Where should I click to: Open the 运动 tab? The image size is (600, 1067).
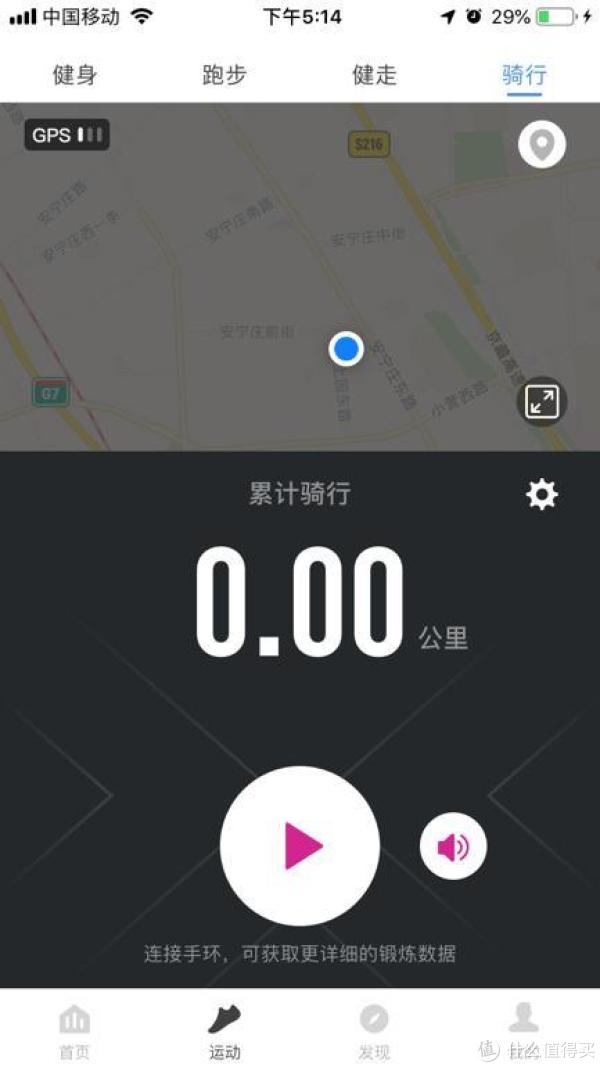pos(224,1030)
